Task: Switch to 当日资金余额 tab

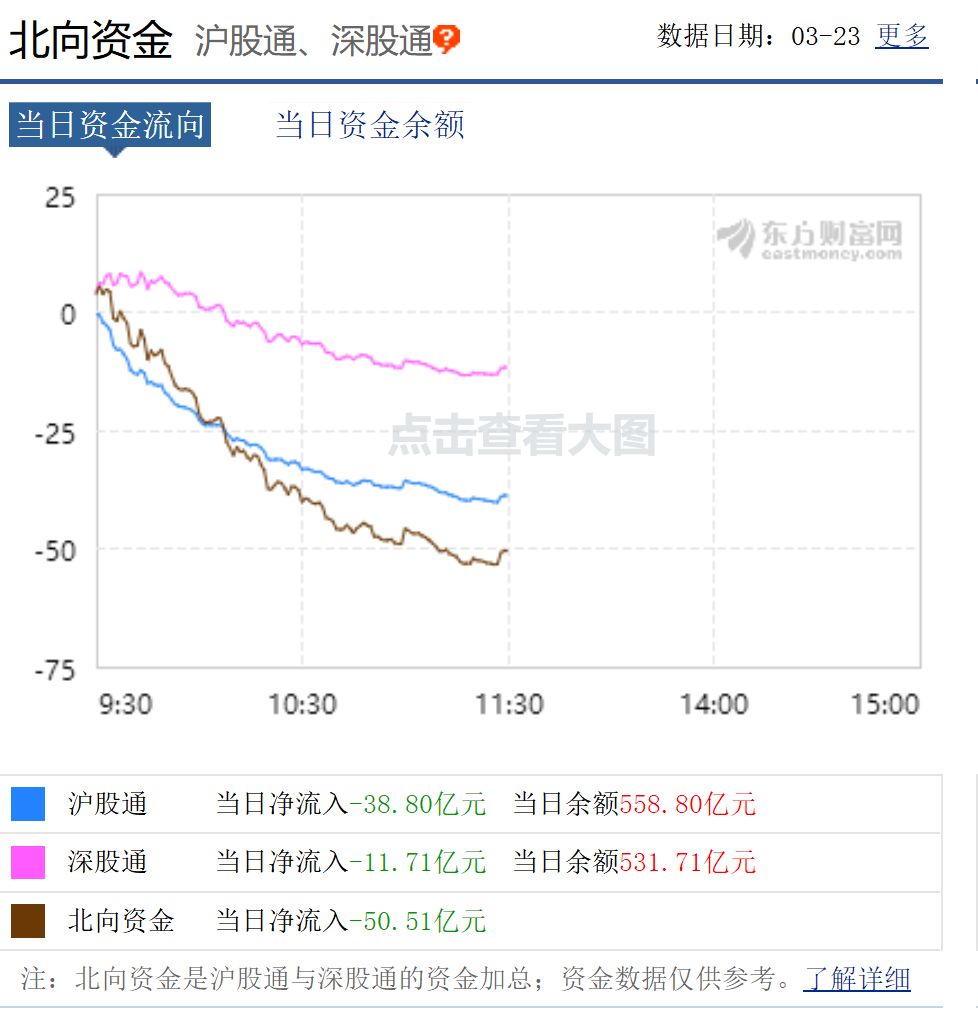Action: pos(369,125)
